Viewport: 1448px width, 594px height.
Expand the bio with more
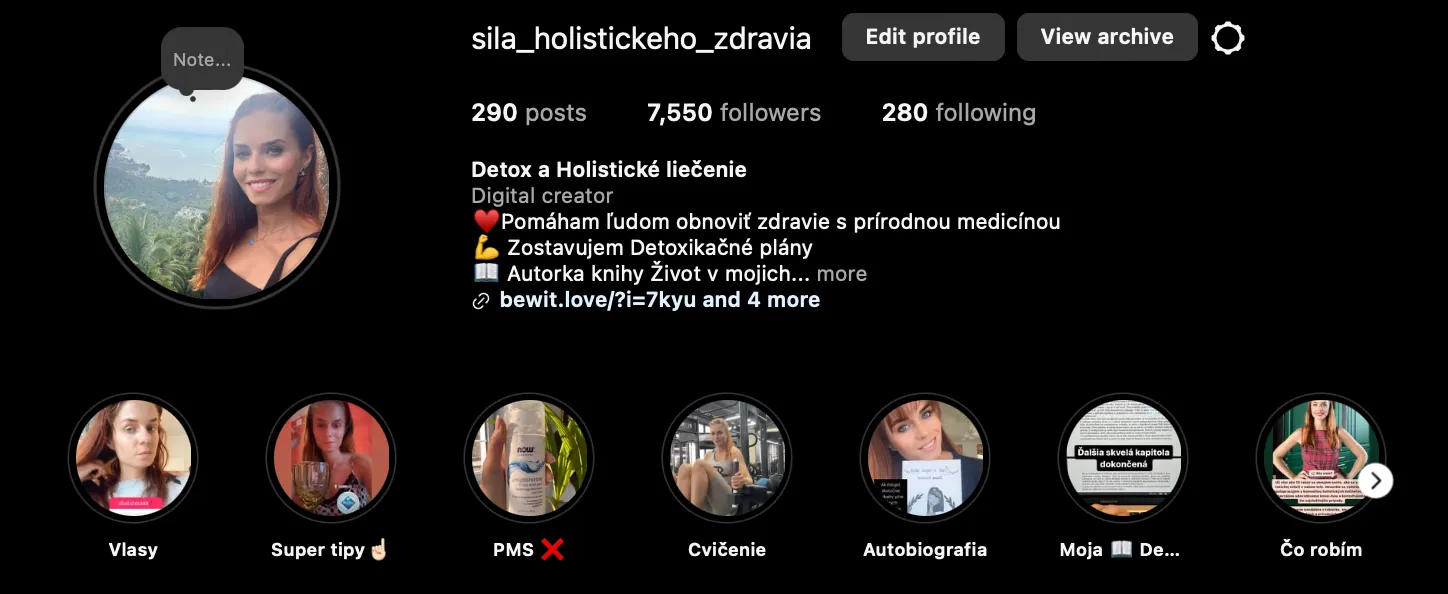[x=841, y=274]
